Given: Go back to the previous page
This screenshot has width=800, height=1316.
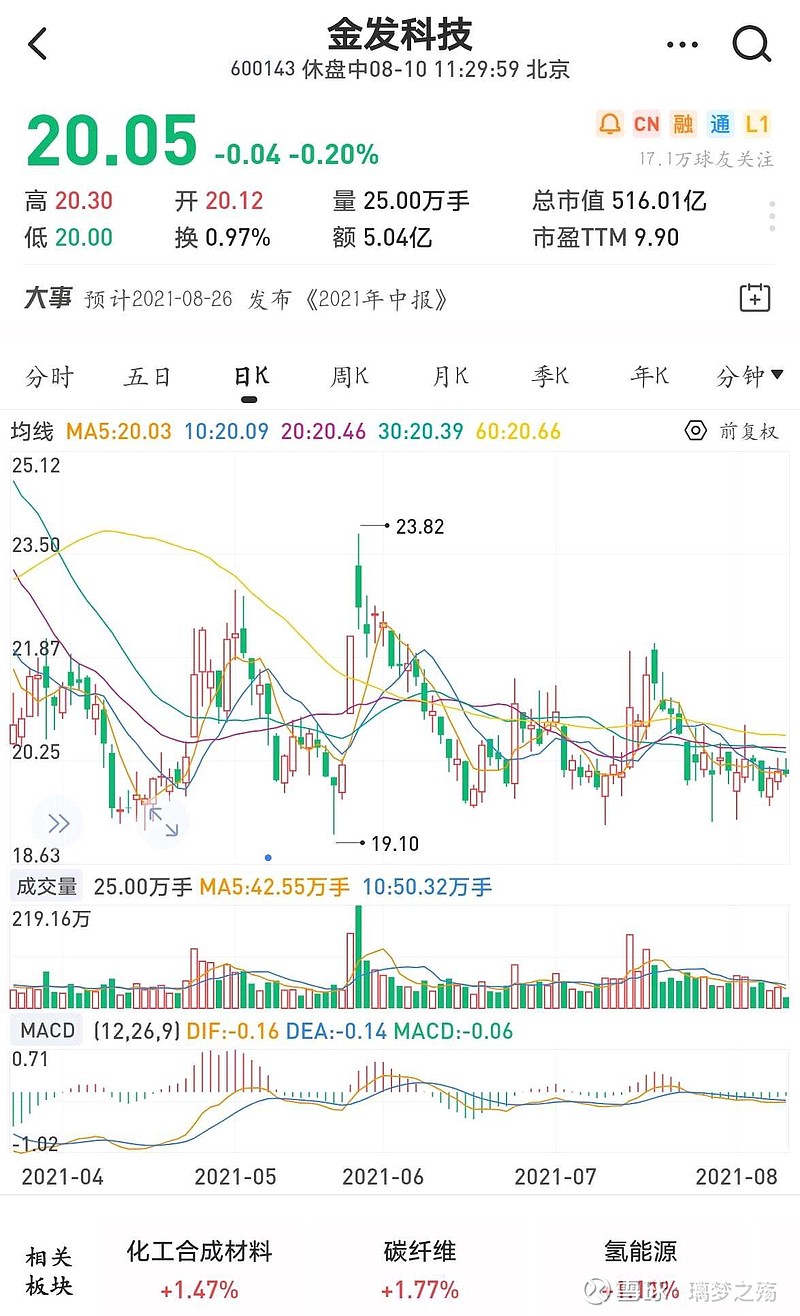Looking at the screenshot, I should tap(38, 44).
